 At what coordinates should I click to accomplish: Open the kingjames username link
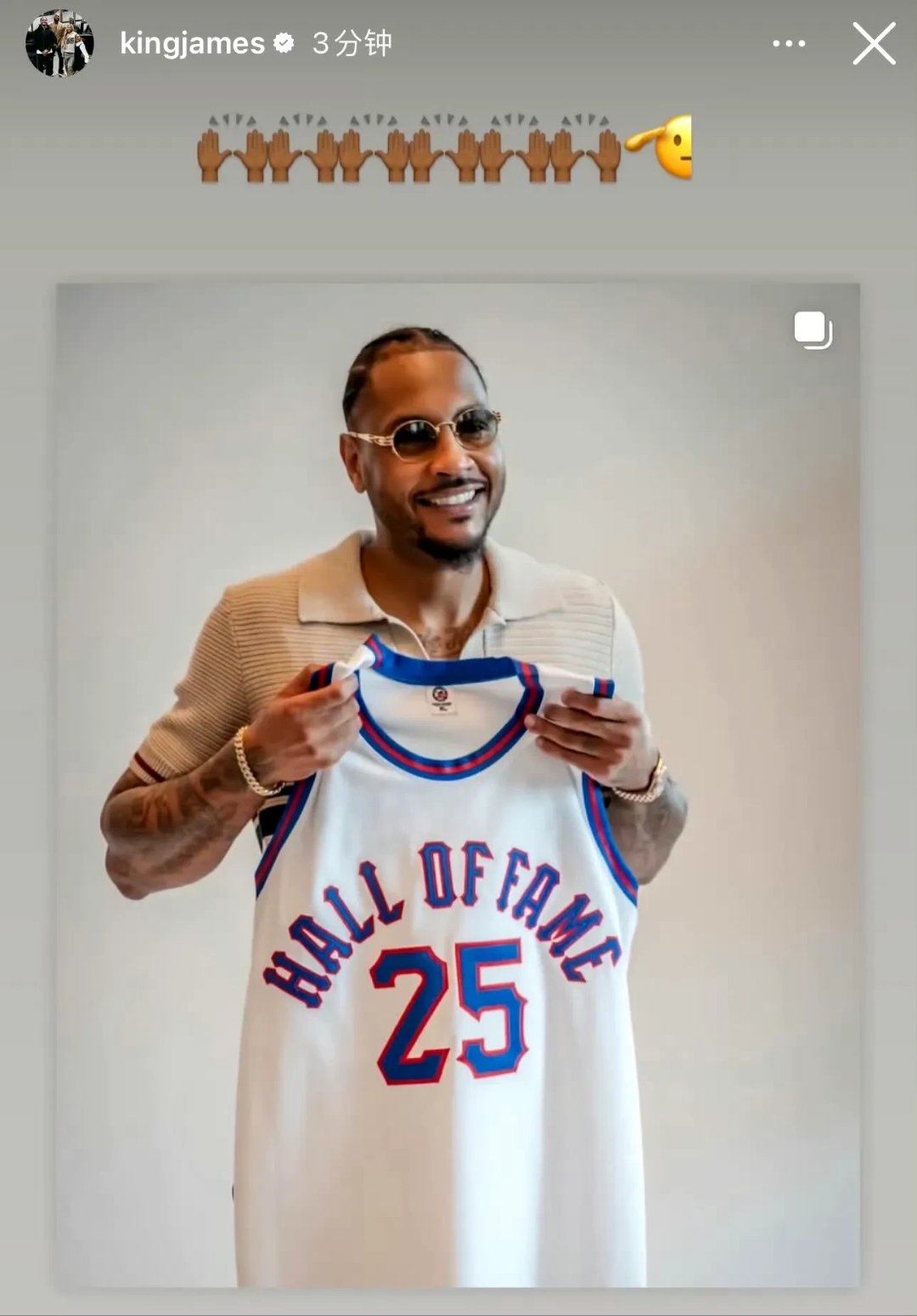click(192, 43)
